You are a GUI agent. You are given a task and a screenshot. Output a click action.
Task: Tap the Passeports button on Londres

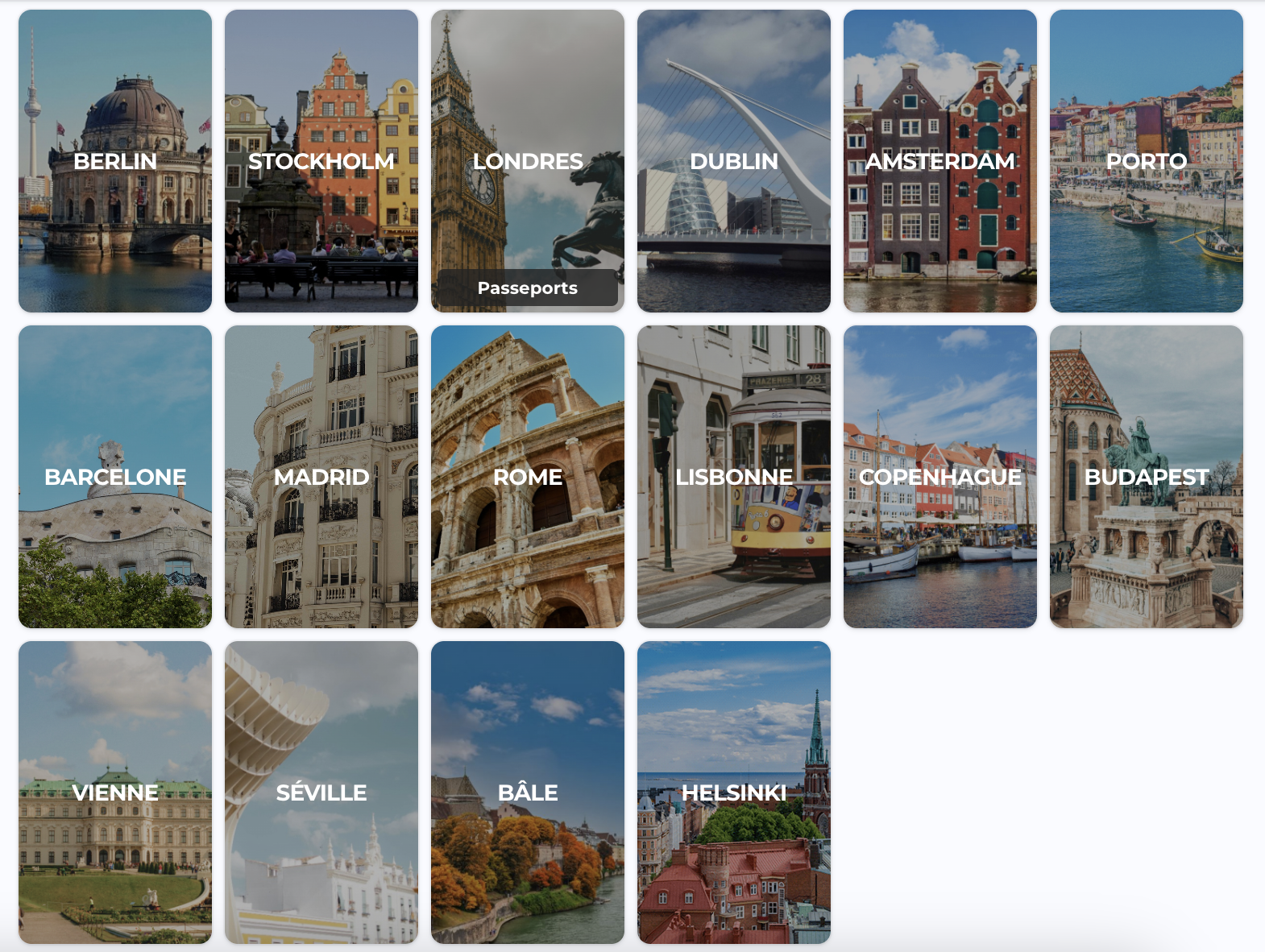[x=528, y=288]
